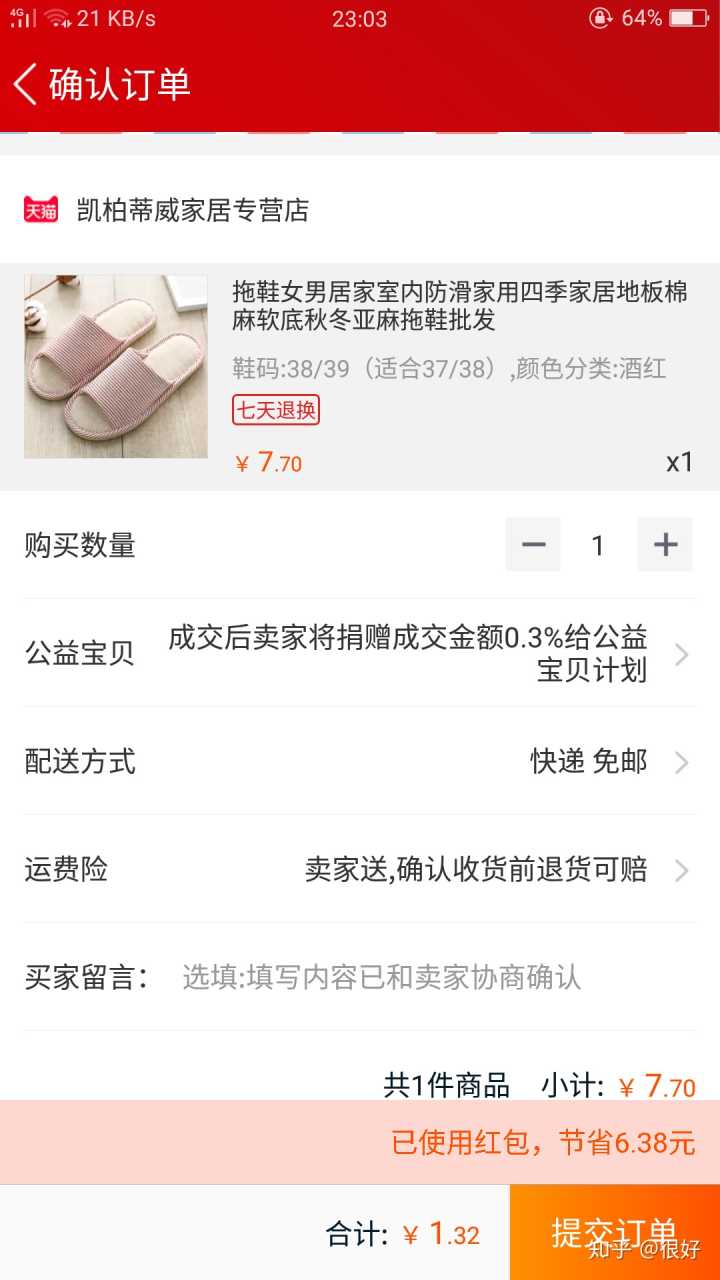Image resolution: width=720 pixels, height=1280 pixels.
Task: Go back from 确认订单 page
Action: 27,84
